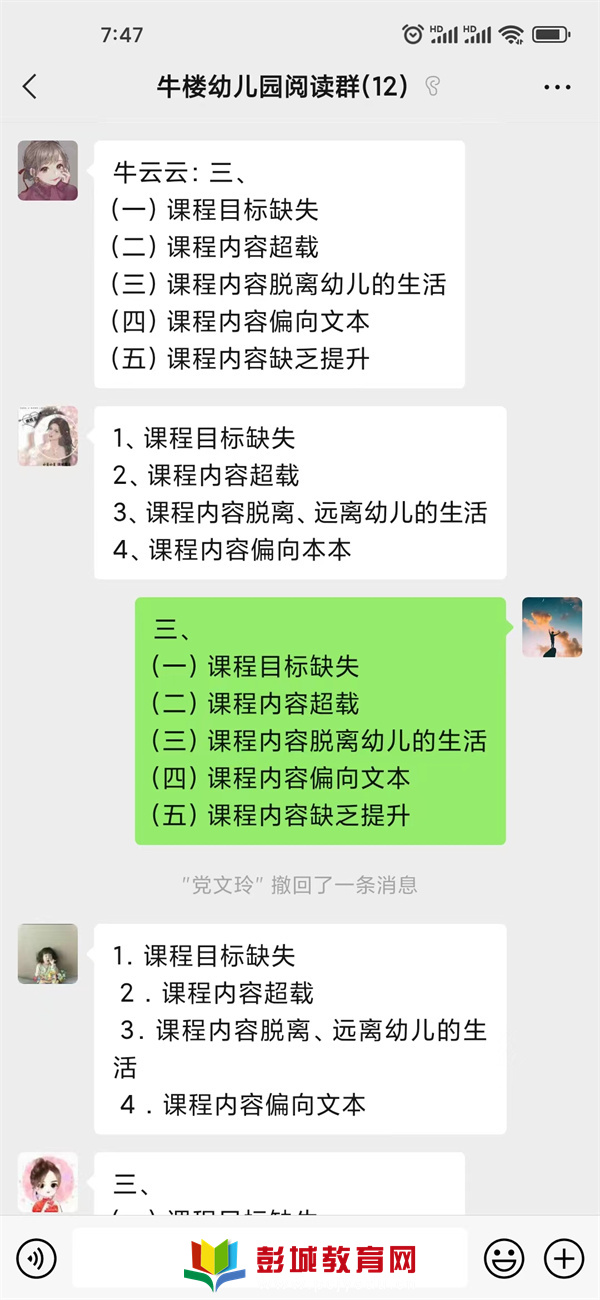
Task: Switch to voice message input
Action: pos(37,1257)
